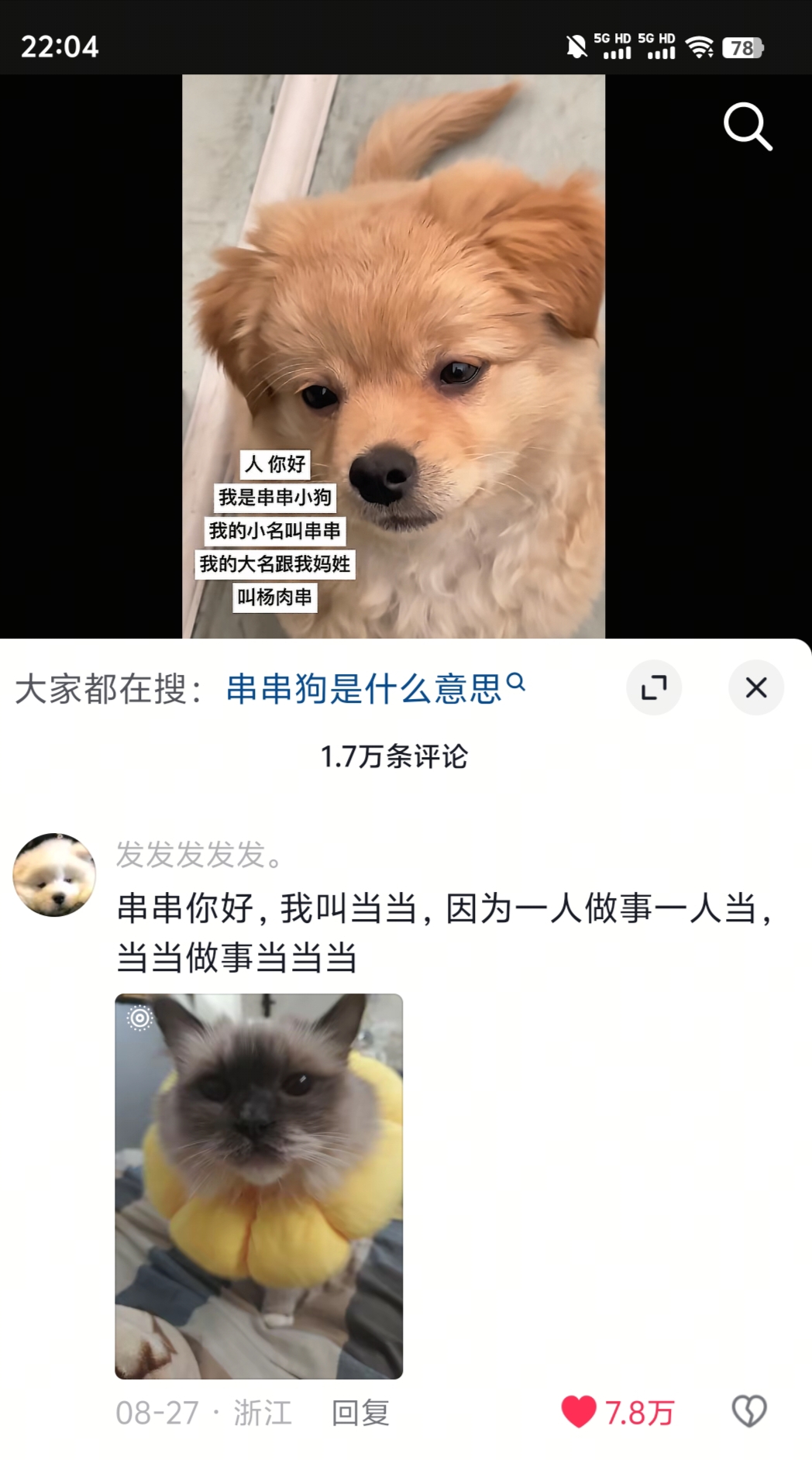Dislike the comment via broken heart
The height and width of the screenshot is (1460, 812).
[x=749, y=1412]
